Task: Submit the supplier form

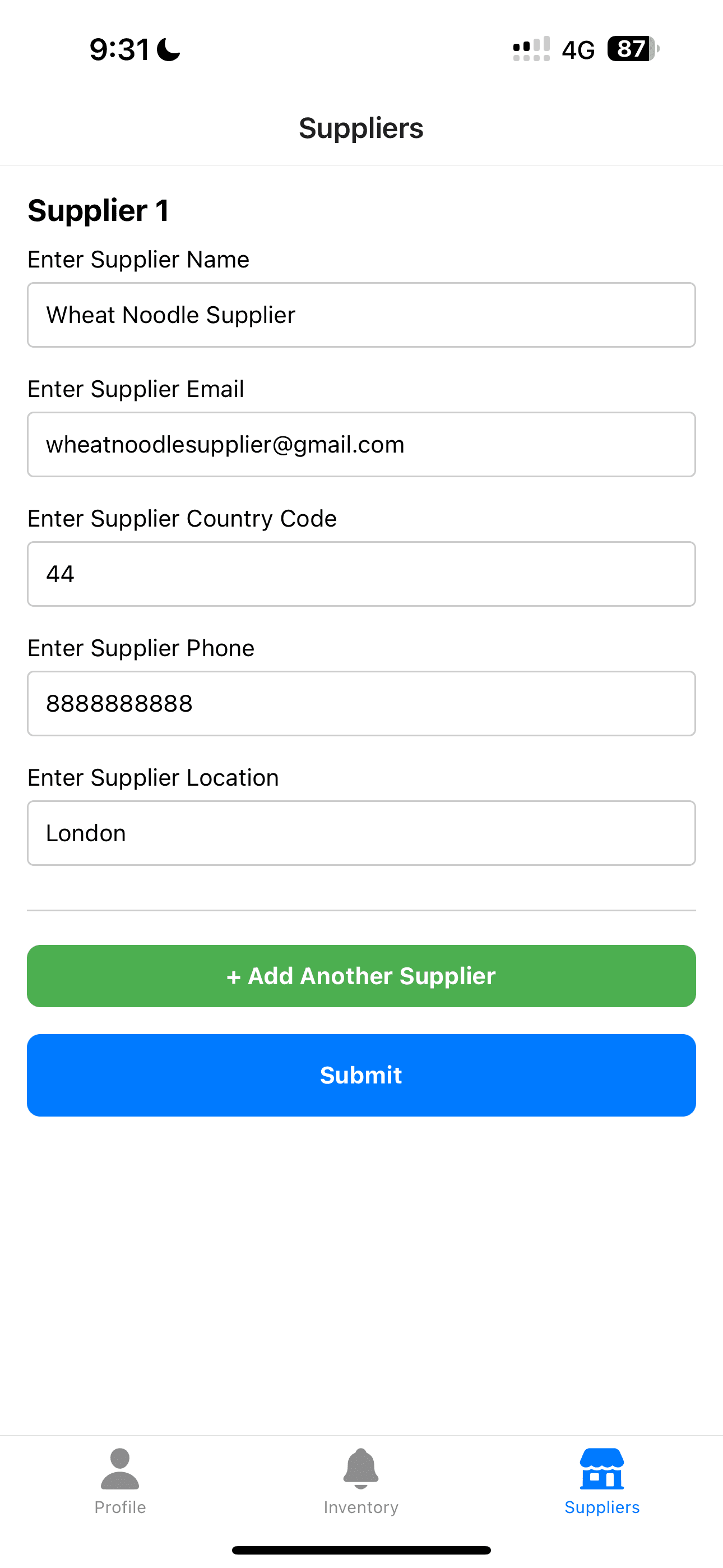Action: pyautogui.click(x=361, y=1075)
